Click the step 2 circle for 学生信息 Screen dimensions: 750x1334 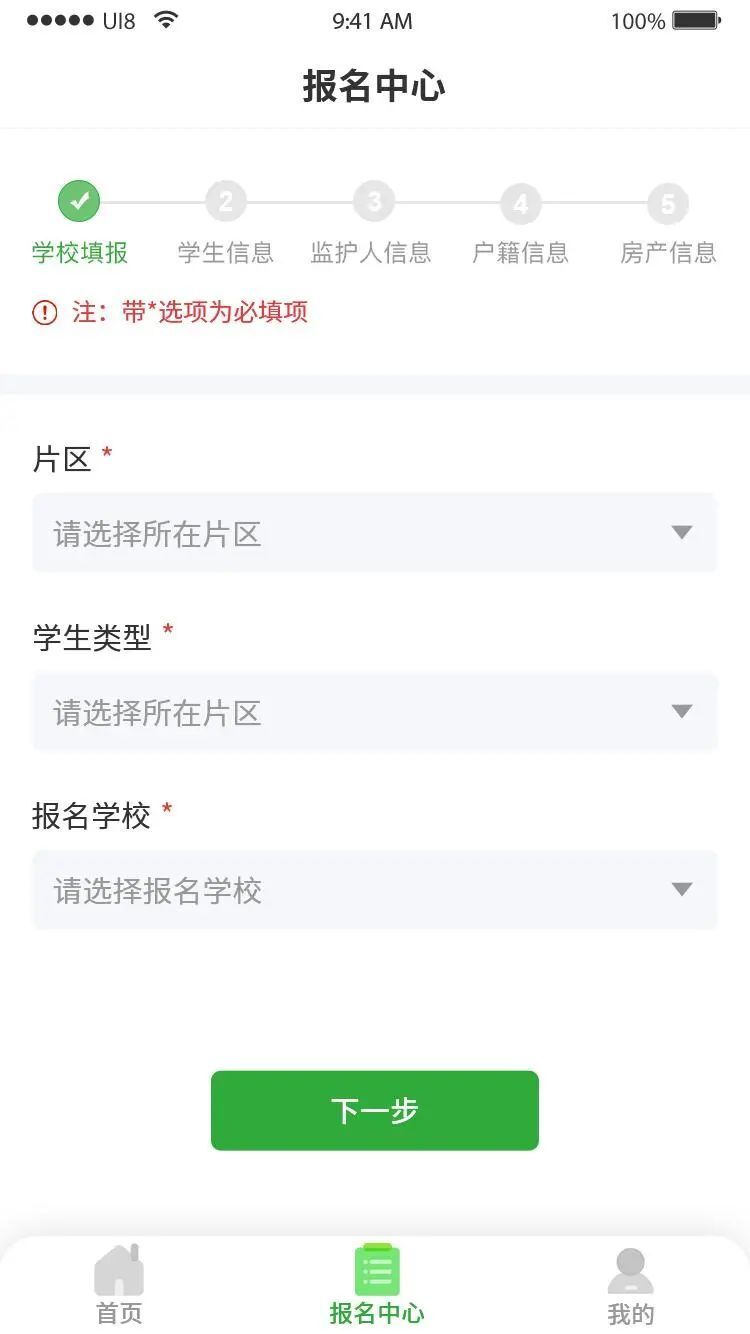tap(224, 200)
